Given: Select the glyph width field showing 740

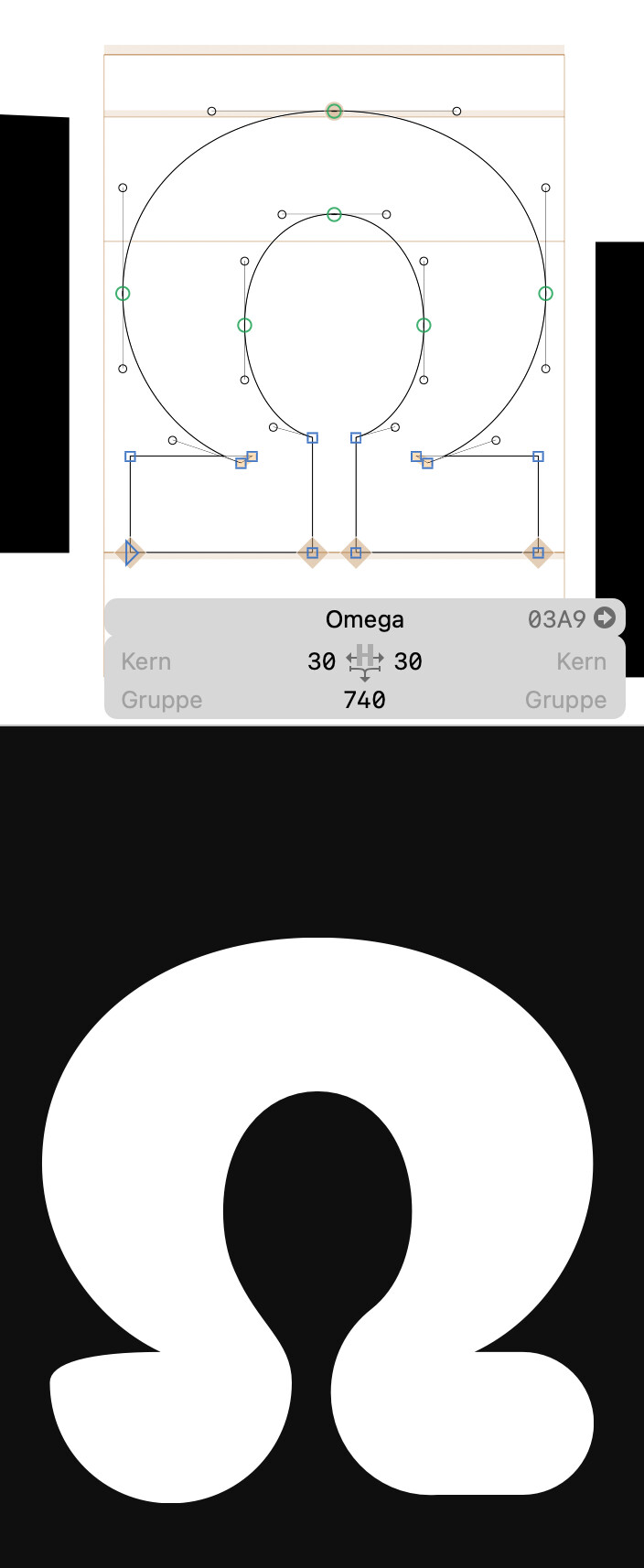Looking at the screenshot, I should coord(364,700).
